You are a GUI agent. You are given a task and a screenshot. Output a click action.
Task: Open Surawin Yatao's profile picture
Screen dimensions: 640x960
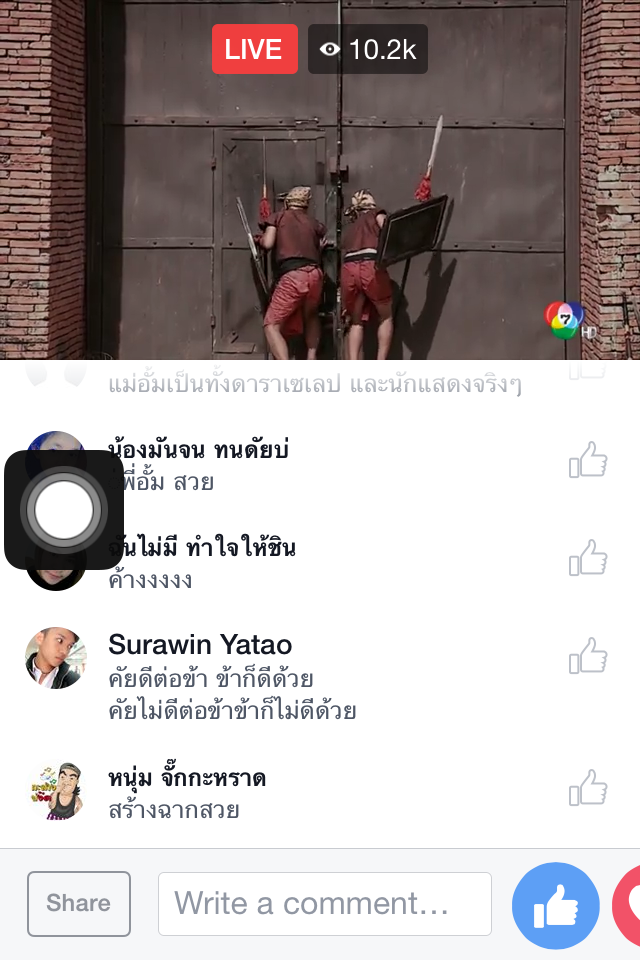(x=55, y=658)
